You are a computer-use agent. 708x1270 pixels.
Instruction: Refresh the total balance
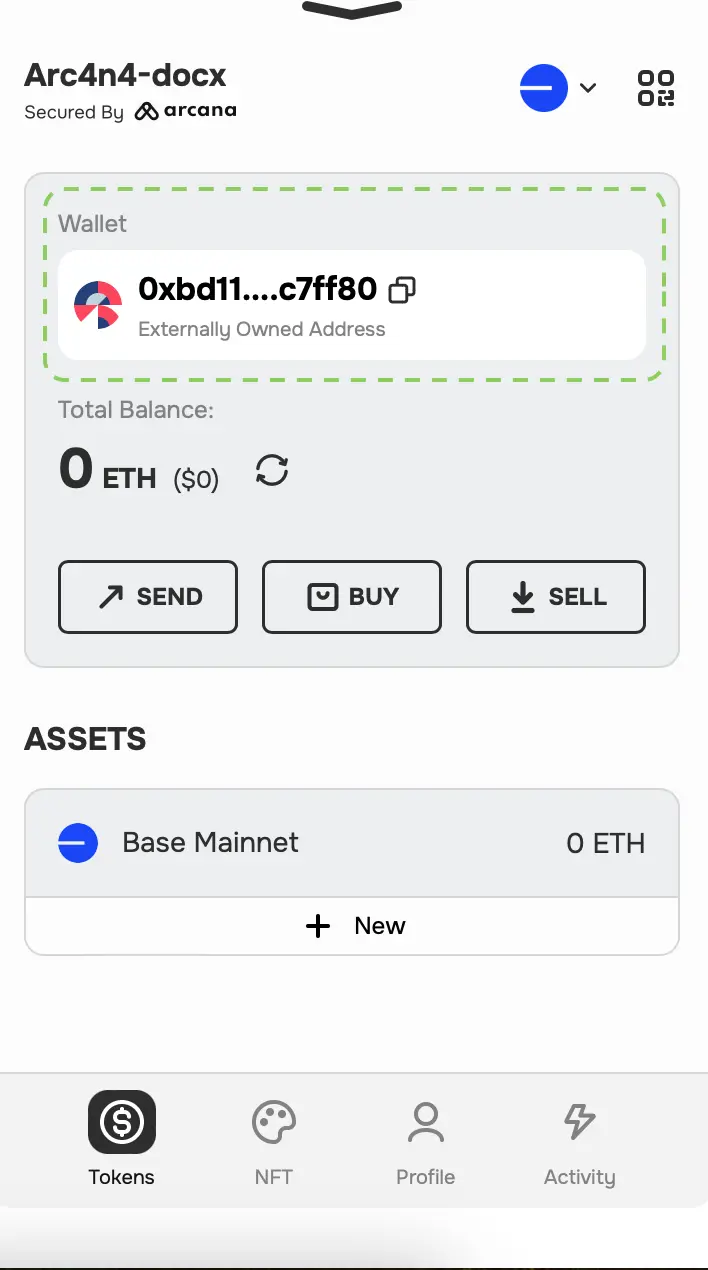(x=272, y=470)
